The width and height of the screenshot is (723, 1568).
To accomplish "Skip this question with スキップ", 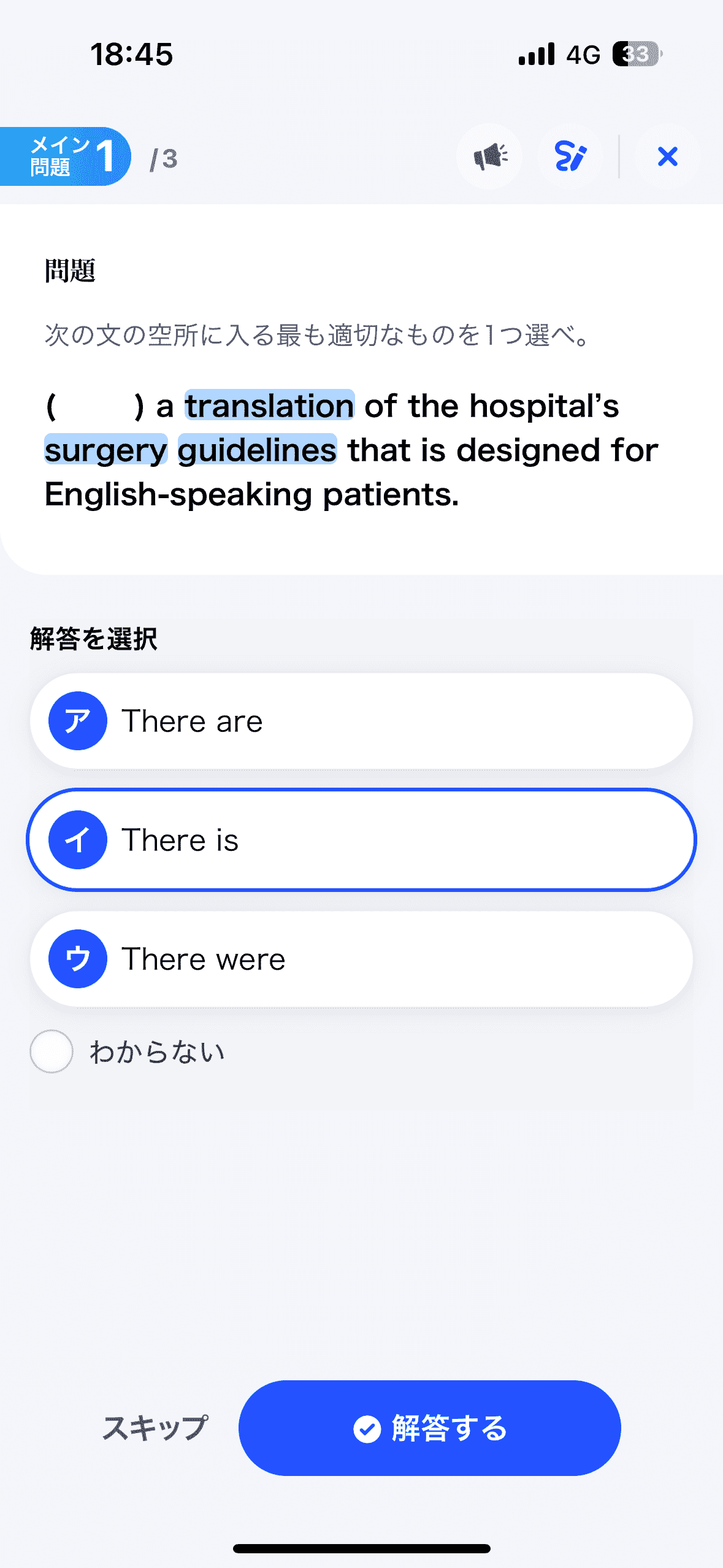I will point(155,1428).
